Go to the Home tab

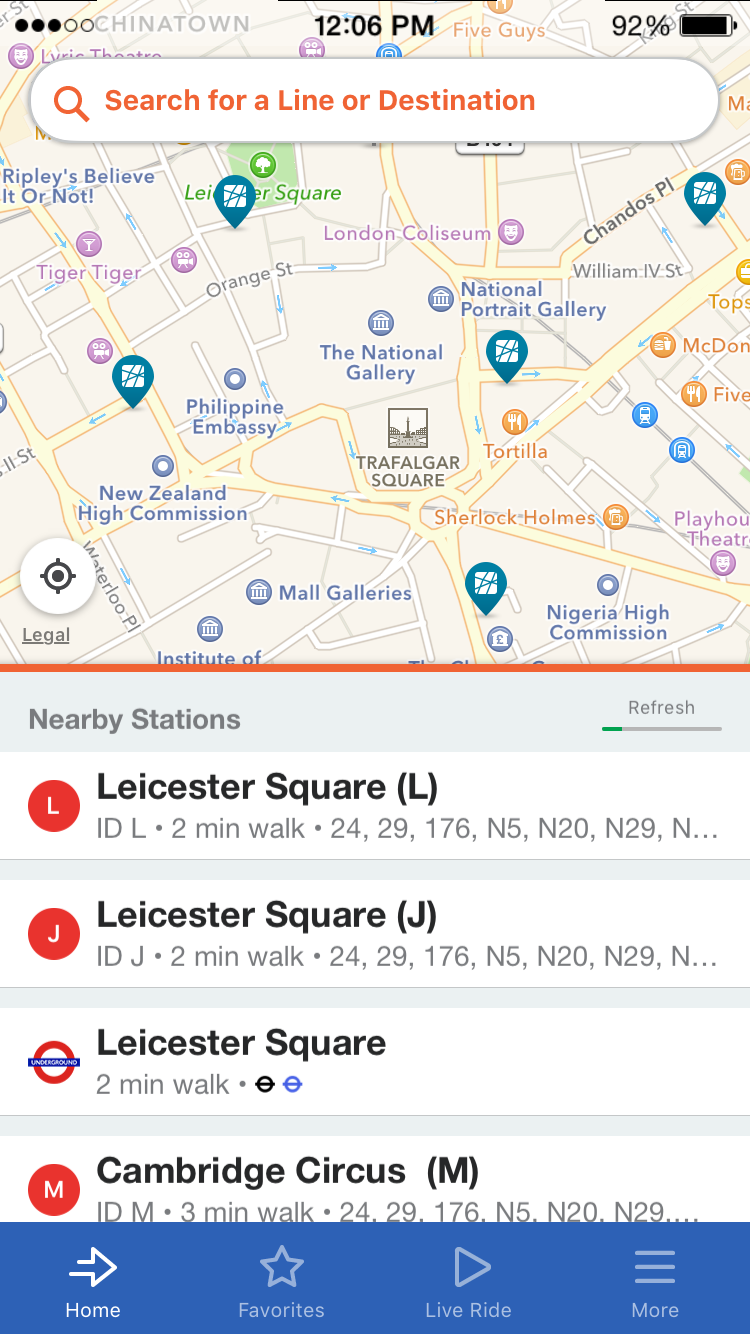pos(93,1282)
